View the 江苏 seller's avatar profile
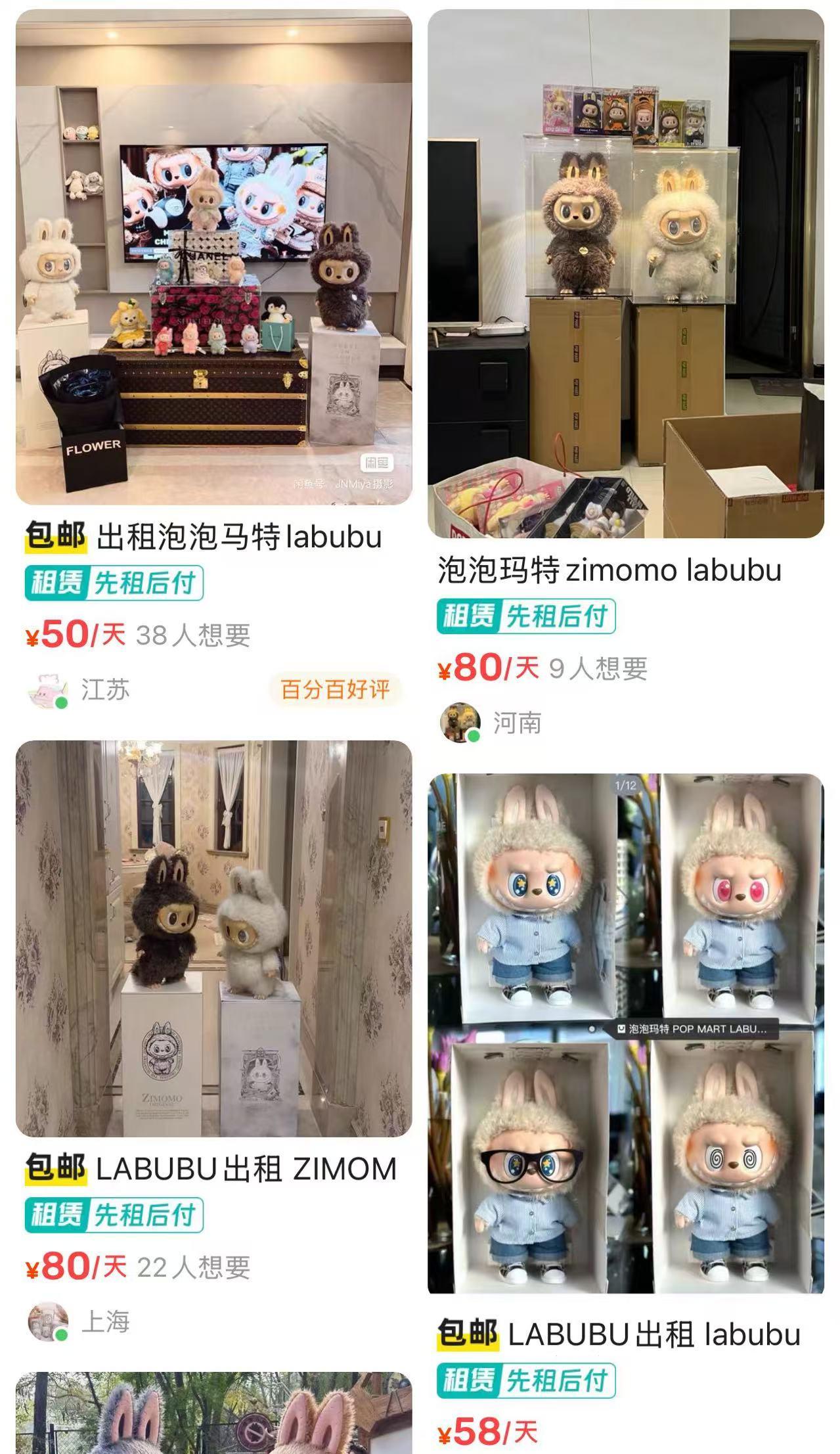840x1454 pixels. coord(48,690)
